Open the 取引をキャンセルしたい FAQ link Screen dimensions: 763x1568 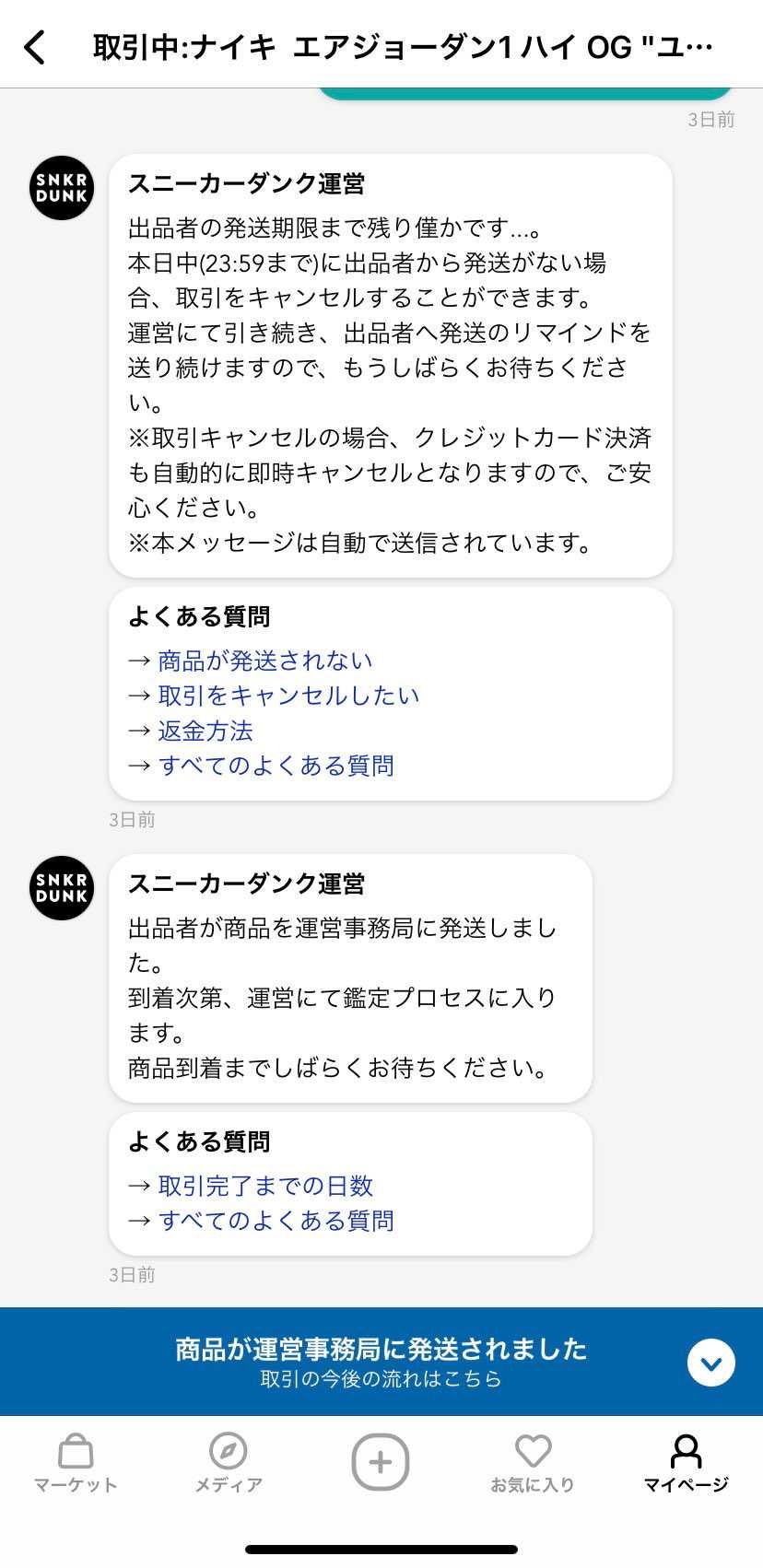pos(288,696)
